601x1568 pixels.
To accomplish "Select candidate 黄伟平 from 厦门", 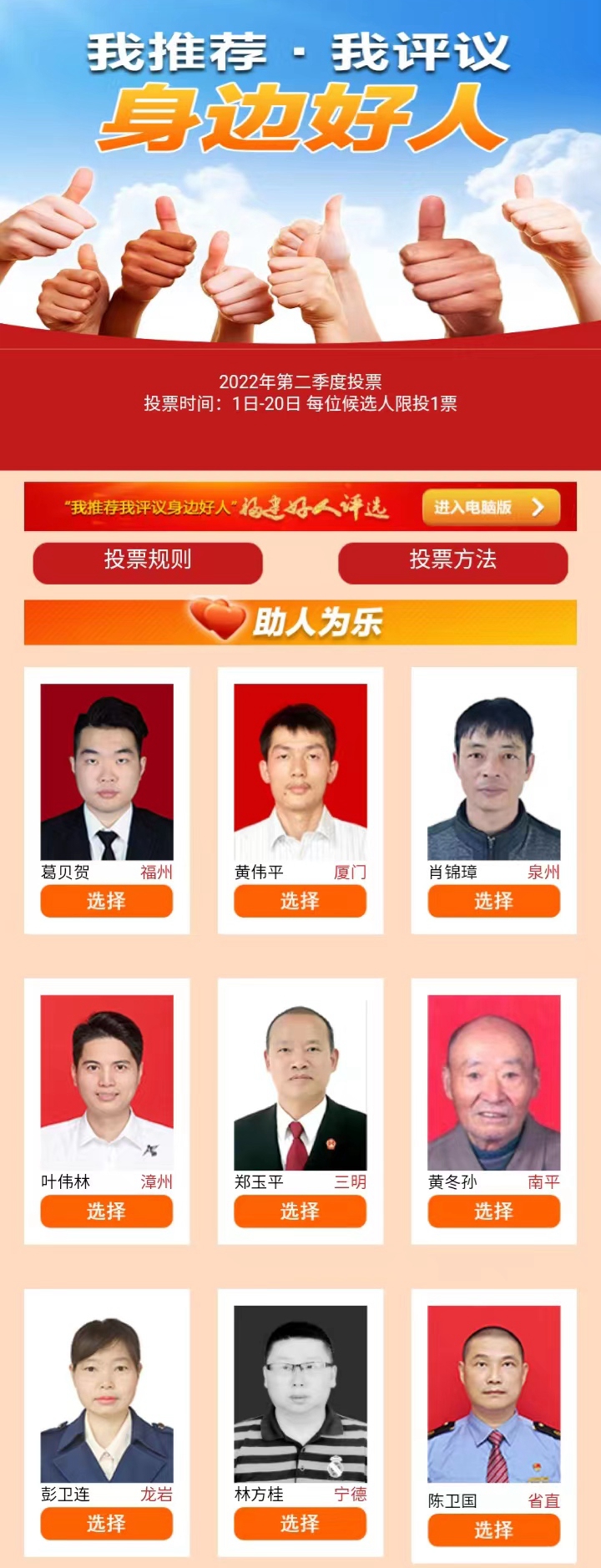I will [300, 901].
